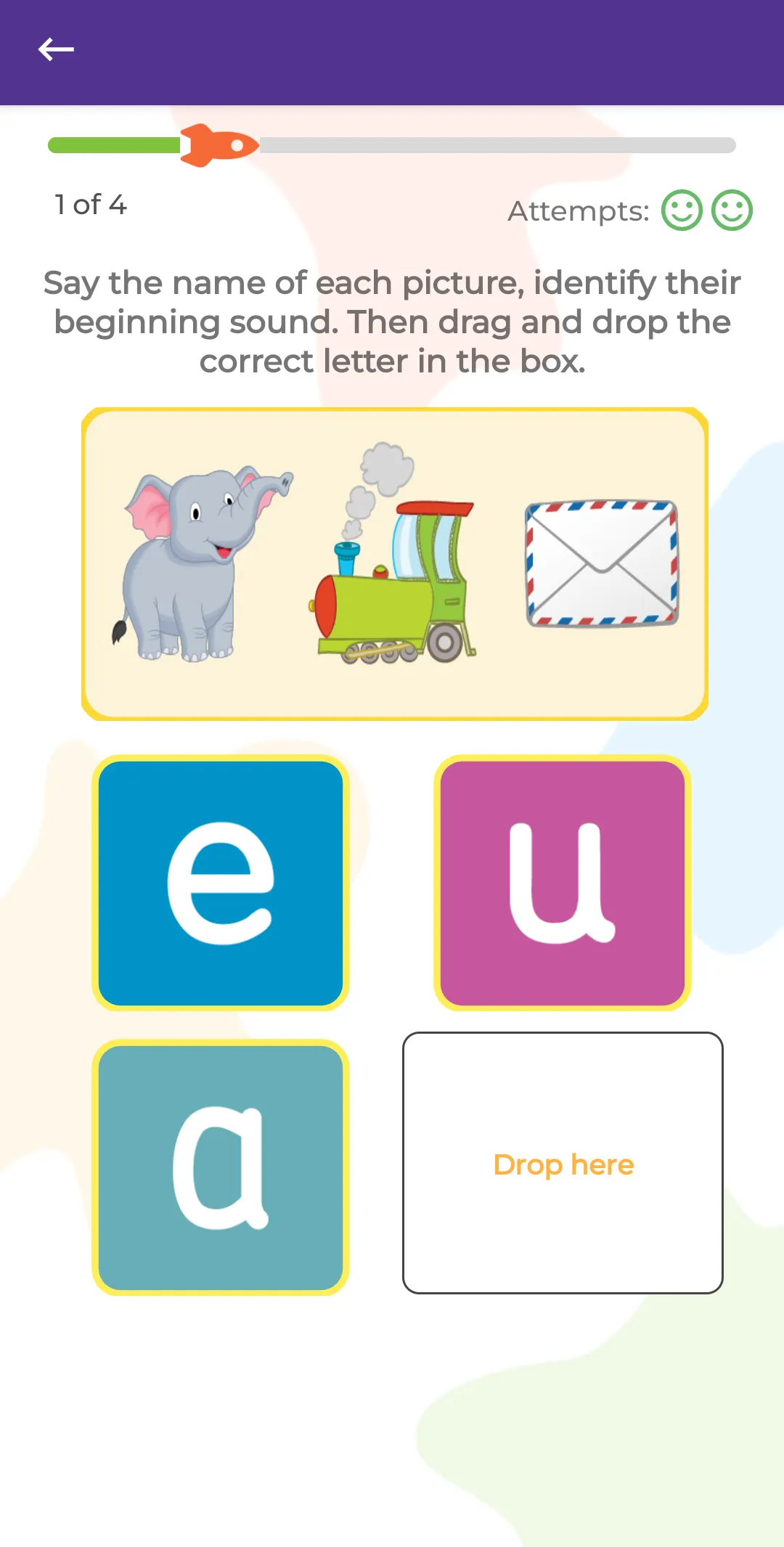Pick the teal letter a tile
784x1547 pixels.
[221, 1167]
